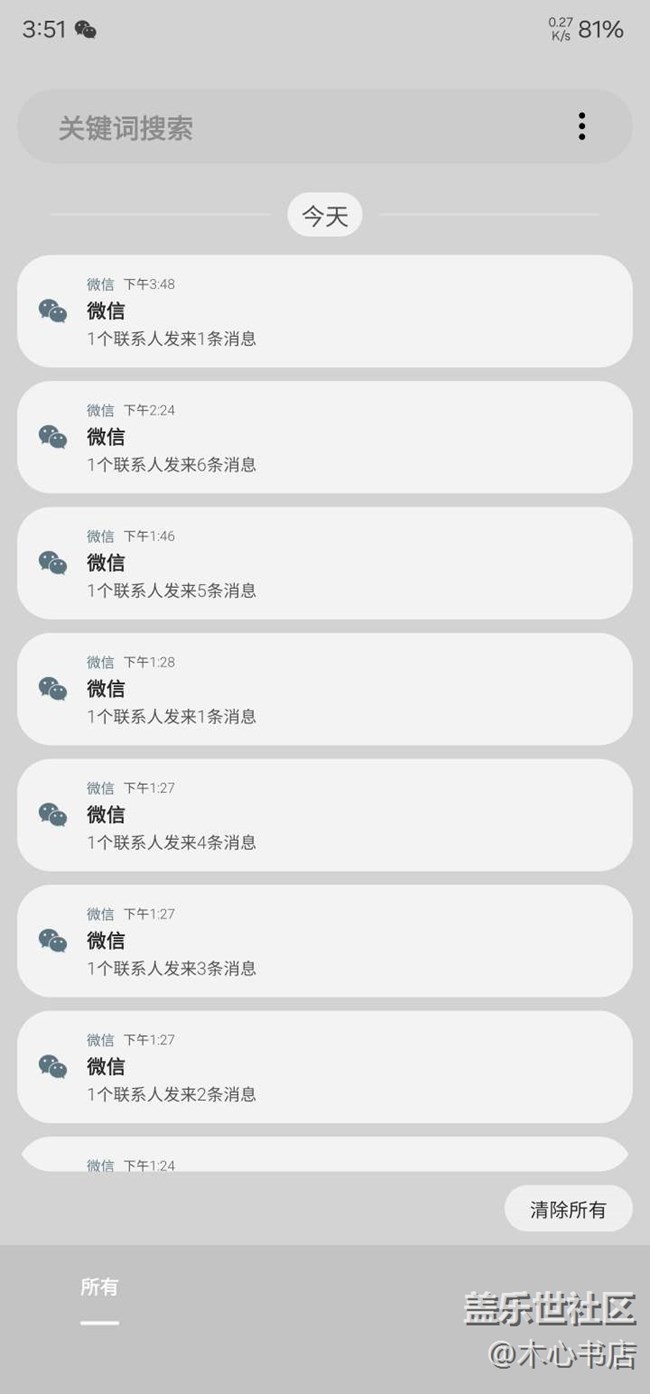Open the 微信 notification with 4条消息
The image size is (650, 1394).
(x=324, y=815)
